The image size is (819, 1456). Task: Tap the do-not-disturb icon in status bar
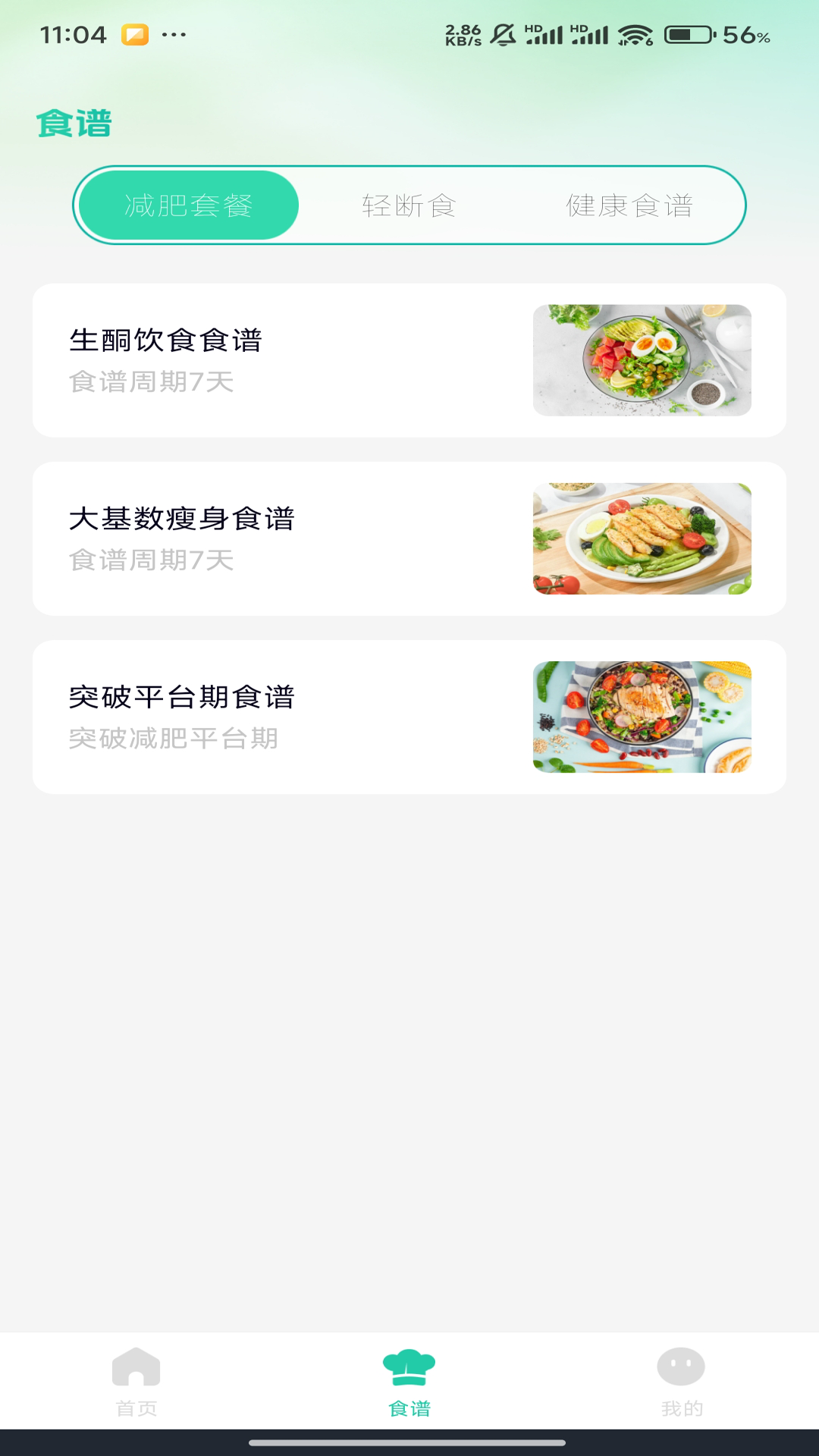pos(504,32)
